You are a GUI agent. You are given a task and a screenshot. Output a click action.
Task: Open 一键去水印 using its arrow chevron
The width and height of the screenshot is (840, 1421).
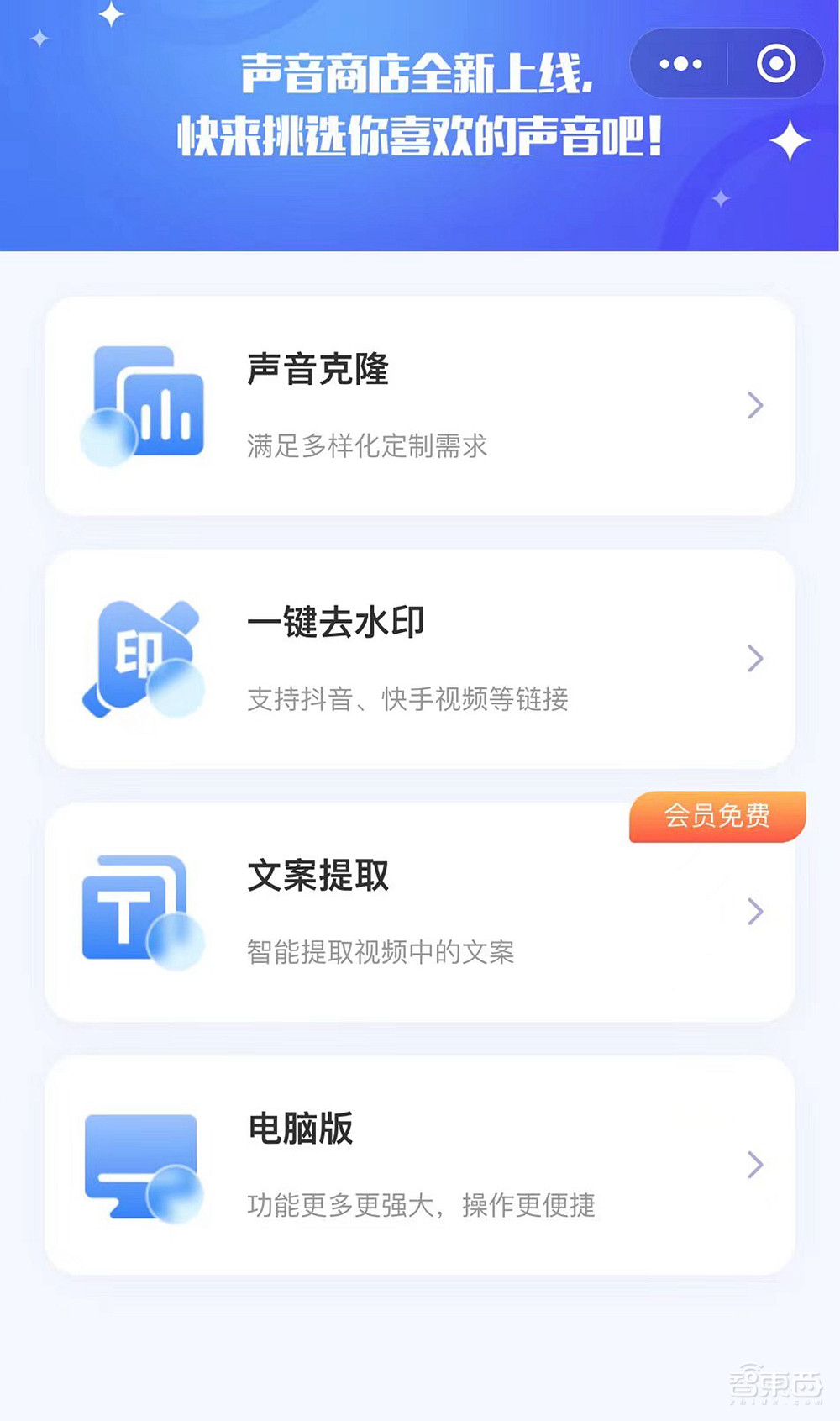click(x=754, y=659)
